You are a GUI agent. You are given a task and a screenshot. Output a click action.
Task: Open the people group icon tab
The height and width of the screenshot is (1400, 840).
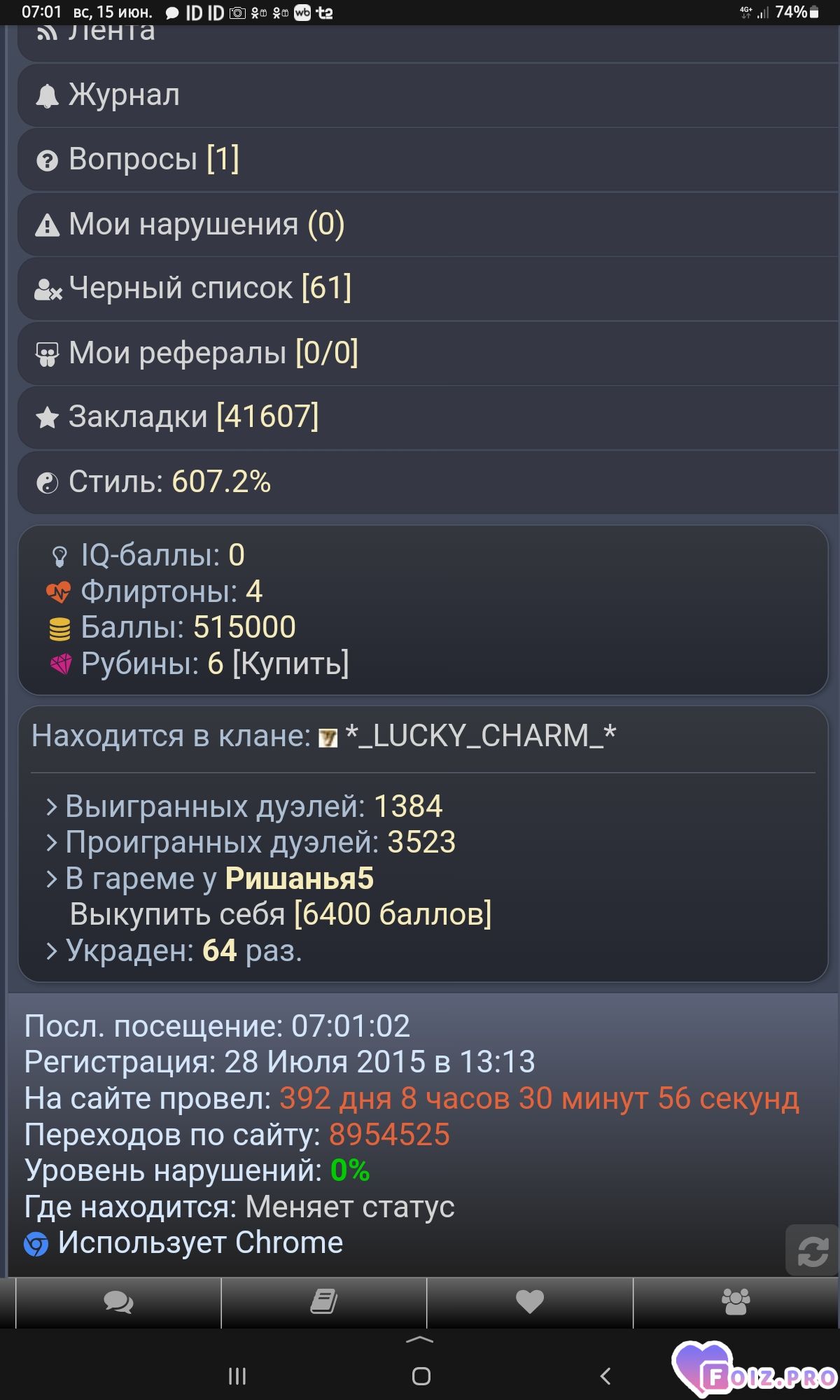736,1303
